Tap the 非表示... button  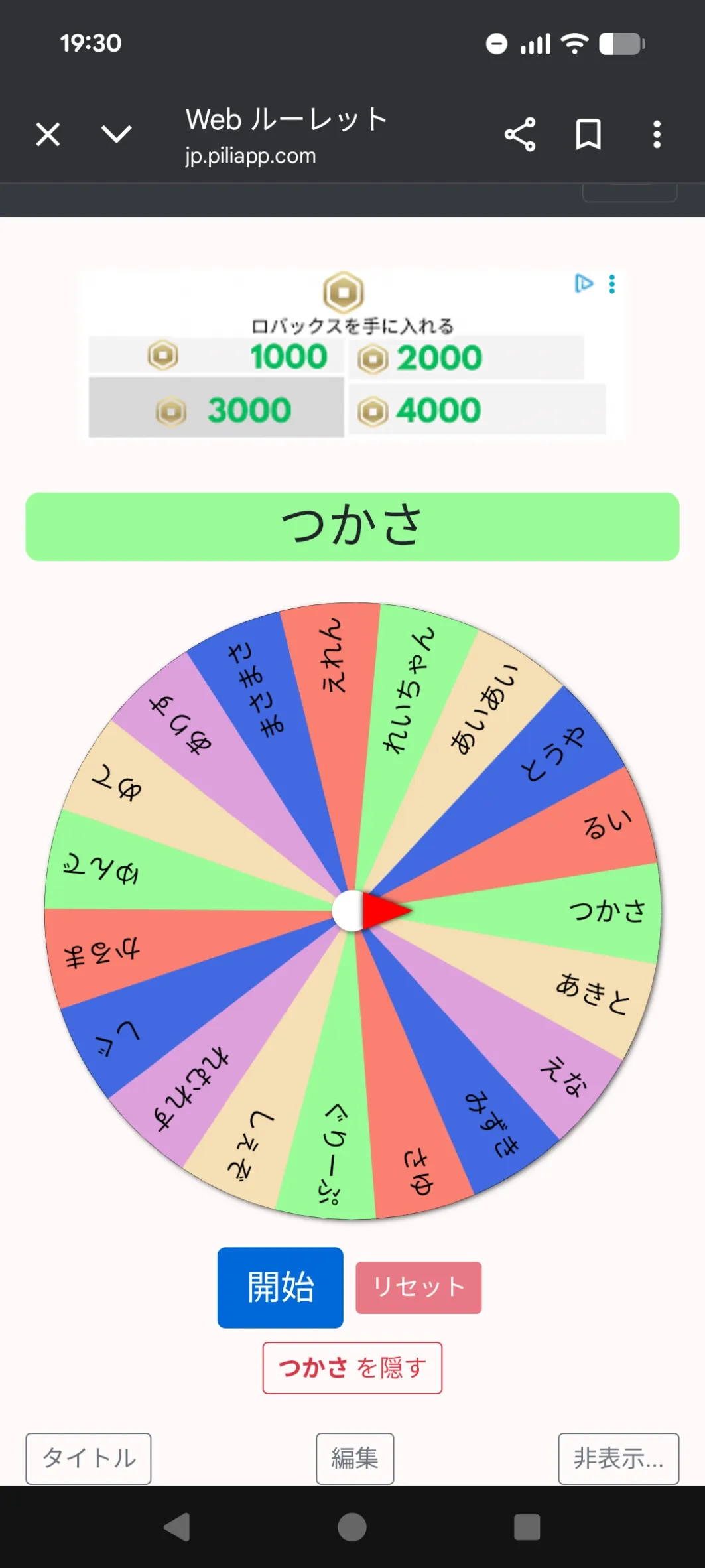tap(618, 1458)
